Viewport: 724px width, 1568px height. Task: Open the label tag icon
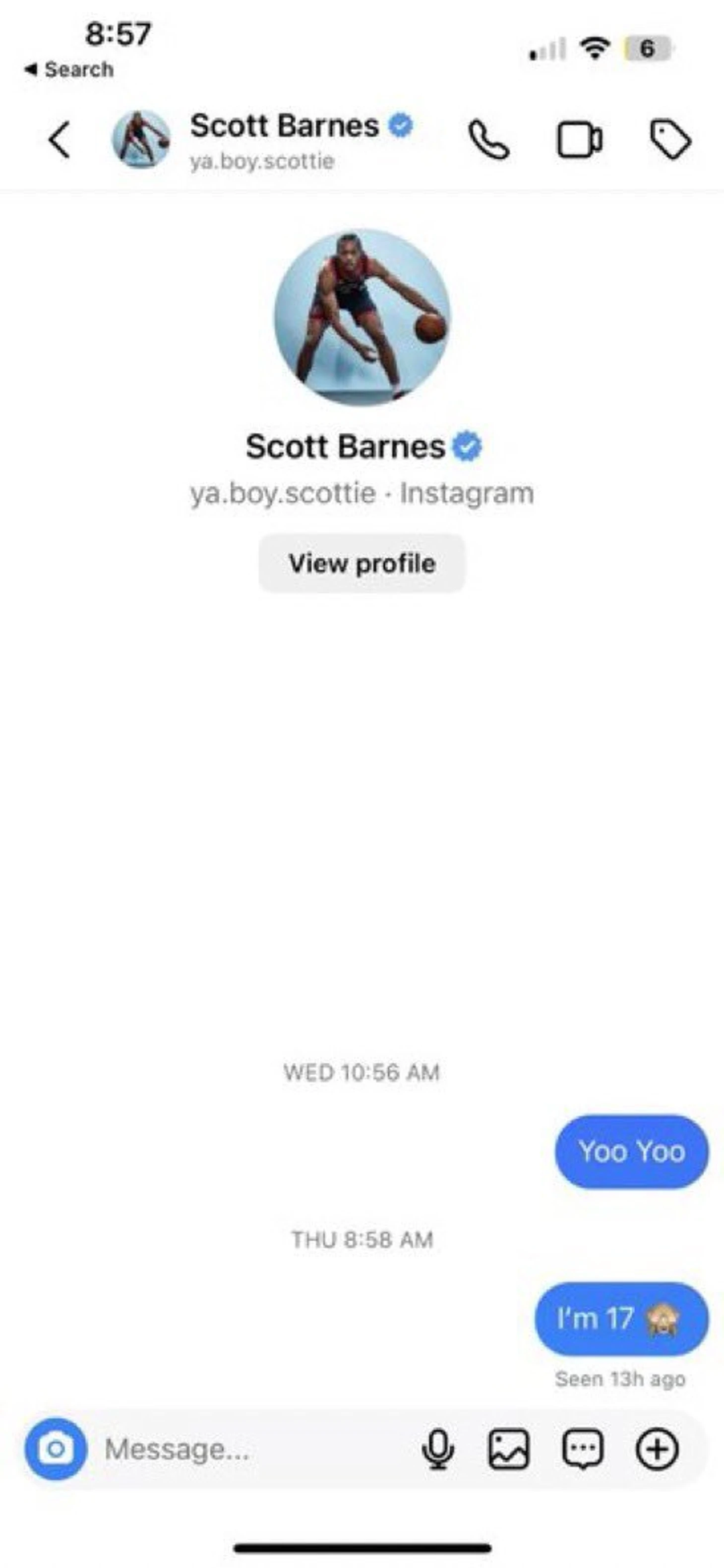click(x=670, y=139)
